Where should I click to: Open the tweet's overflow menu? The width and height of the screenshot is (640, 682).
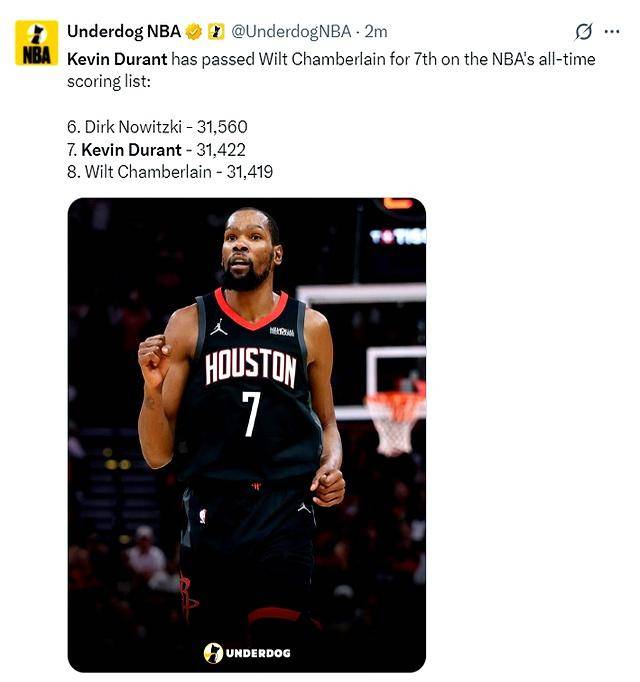[x=612, y=32]
